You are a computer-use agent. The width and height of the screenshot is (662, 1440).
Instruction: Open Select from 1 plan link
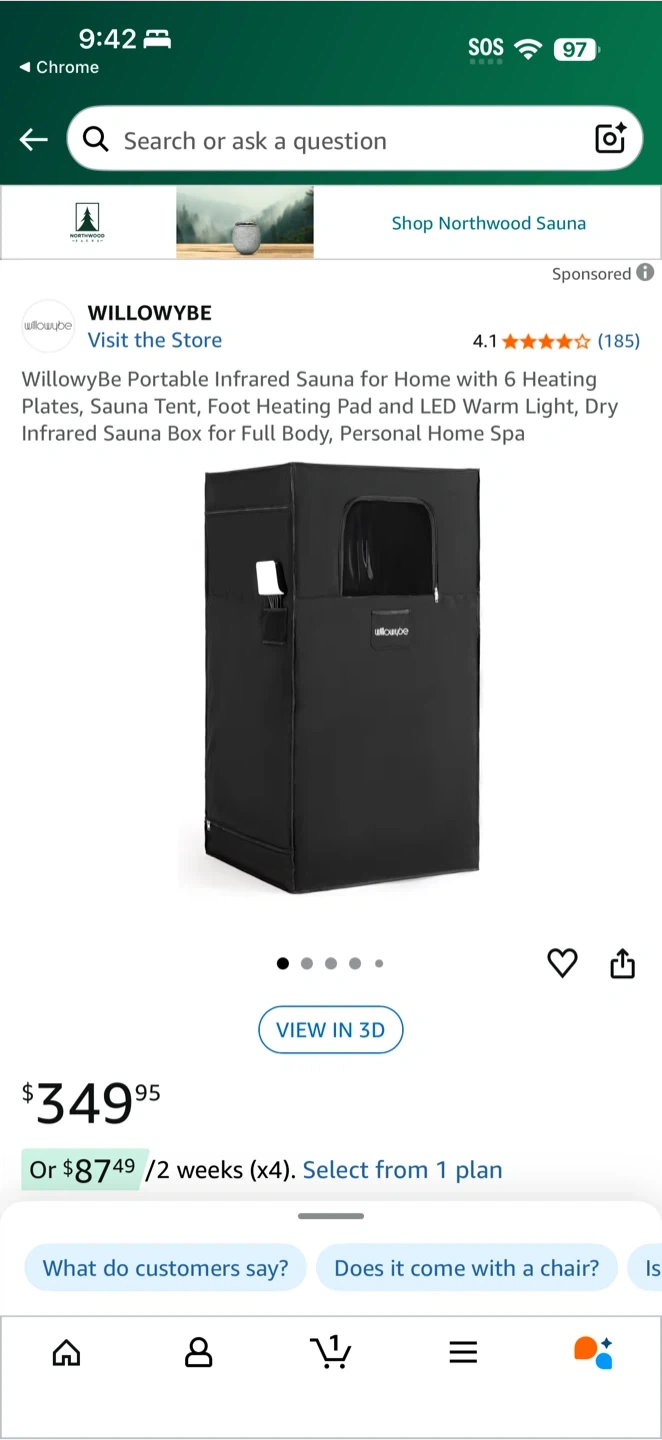pyautogui.click(x=402, y=1170)
